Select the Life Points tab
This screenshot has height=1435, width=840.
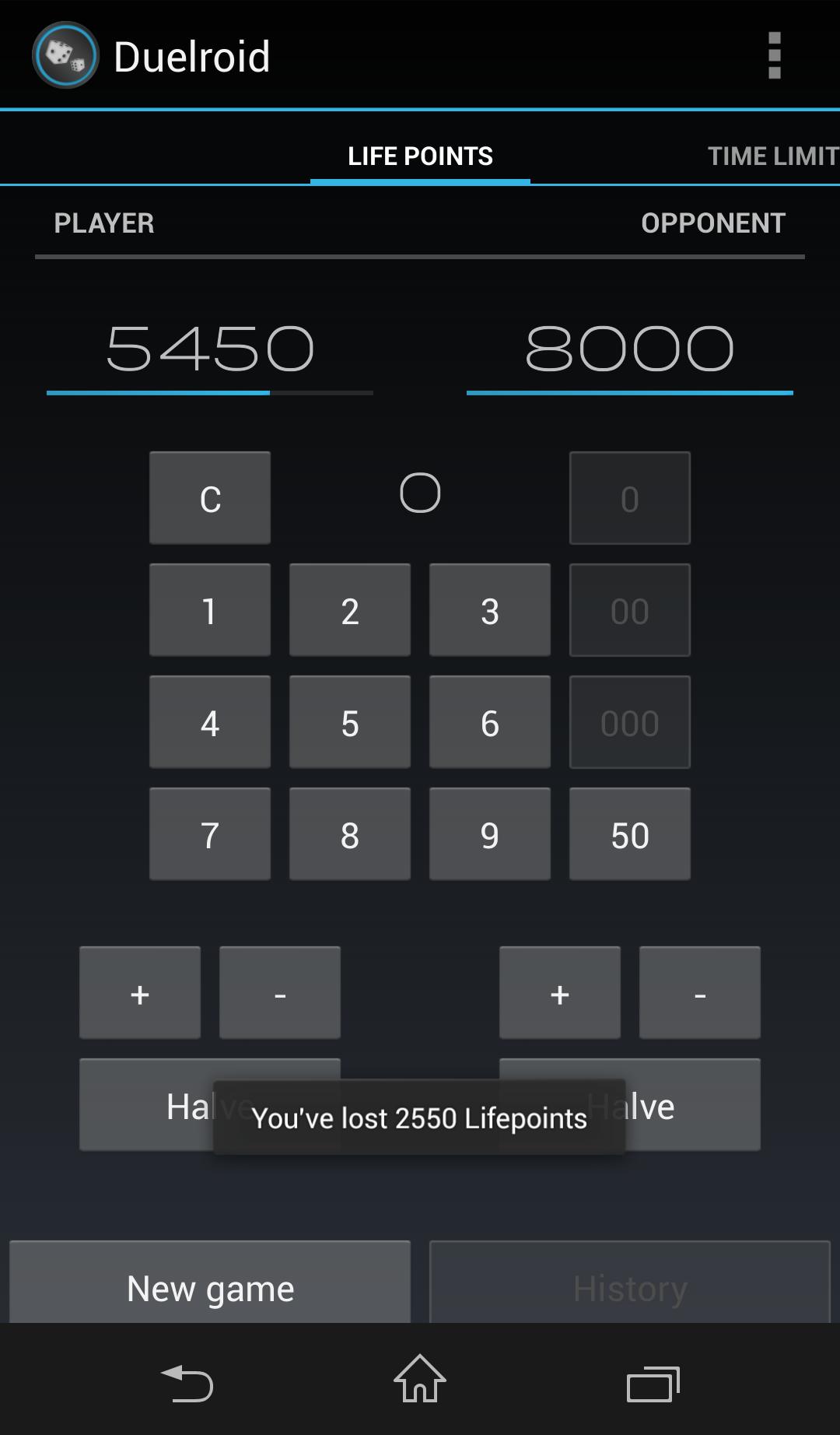pos(420,156)
